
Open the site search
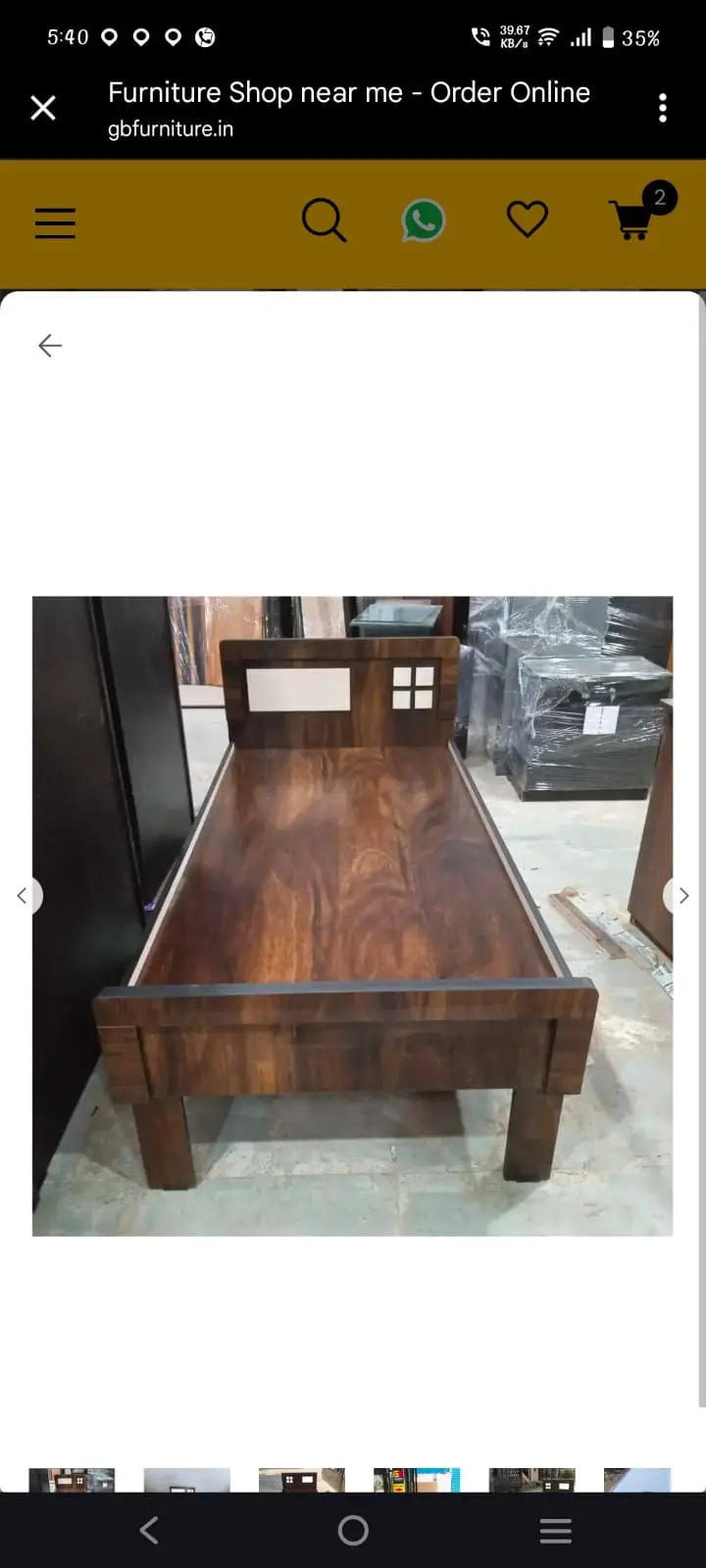[x=324, y=220]
